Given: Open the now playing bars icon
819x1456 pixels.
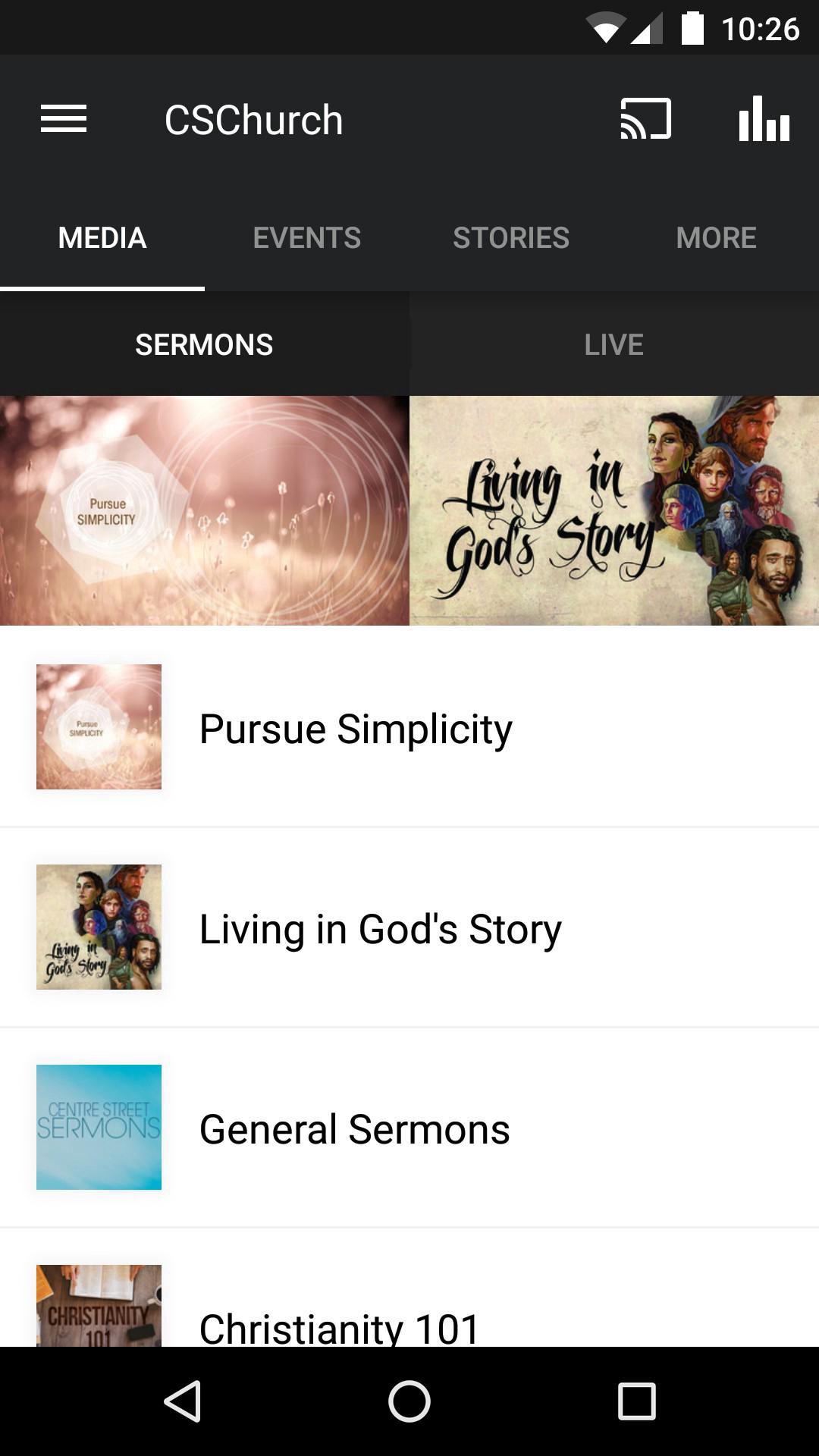Looking at the screenshot, I should (x=764, y=119).
